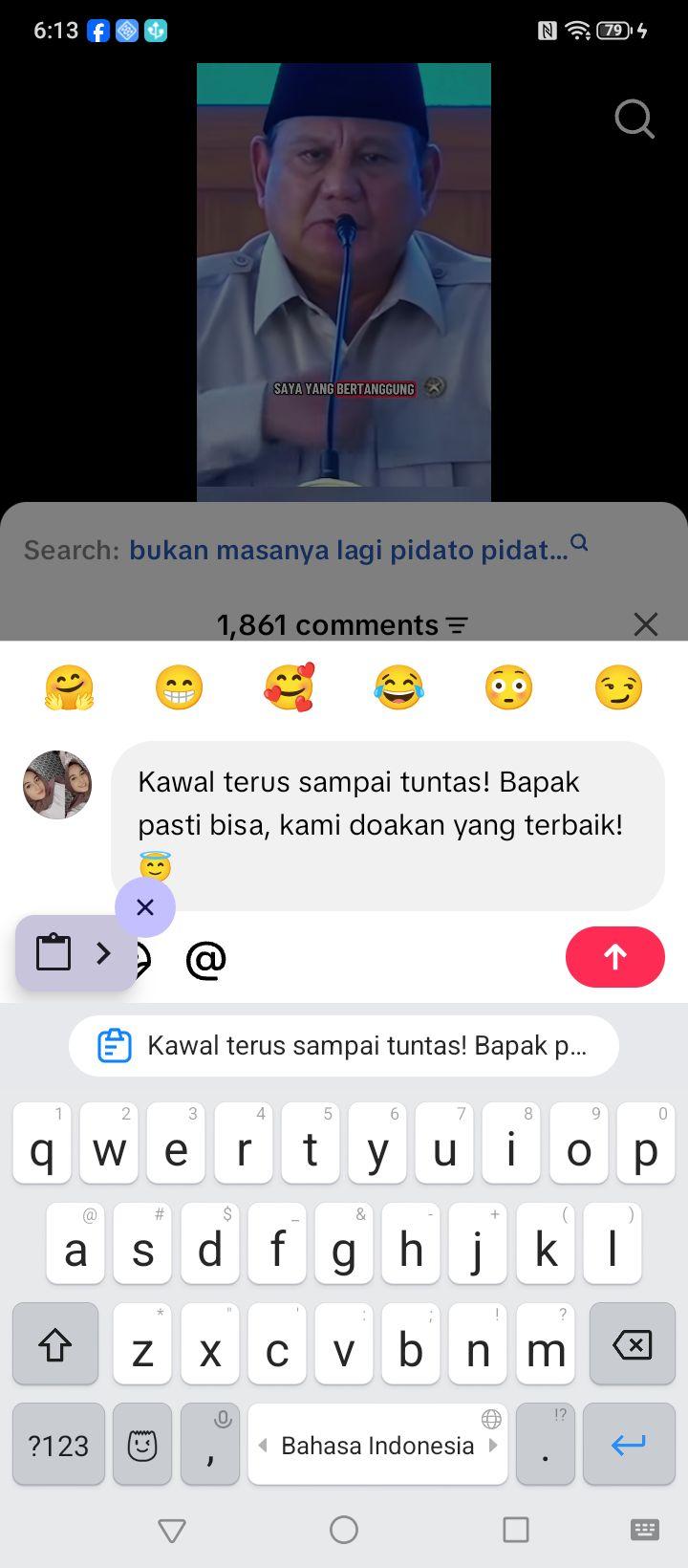Insert the grinning teeth emoji
Viewport: 688px width, 1568px height.
[180, 687]
